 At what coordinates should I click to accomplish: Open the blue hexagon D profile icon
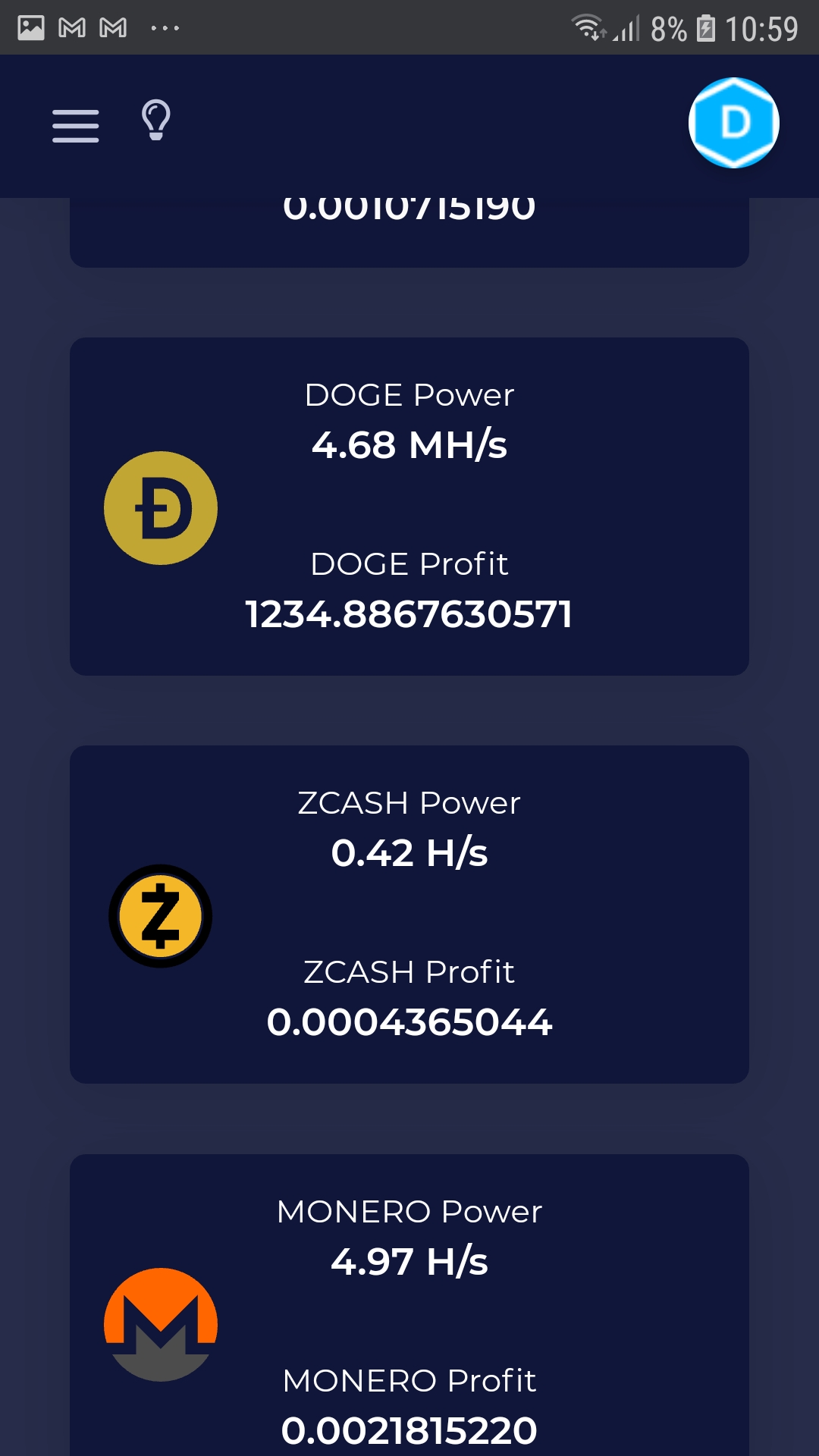tap(733, 123)
